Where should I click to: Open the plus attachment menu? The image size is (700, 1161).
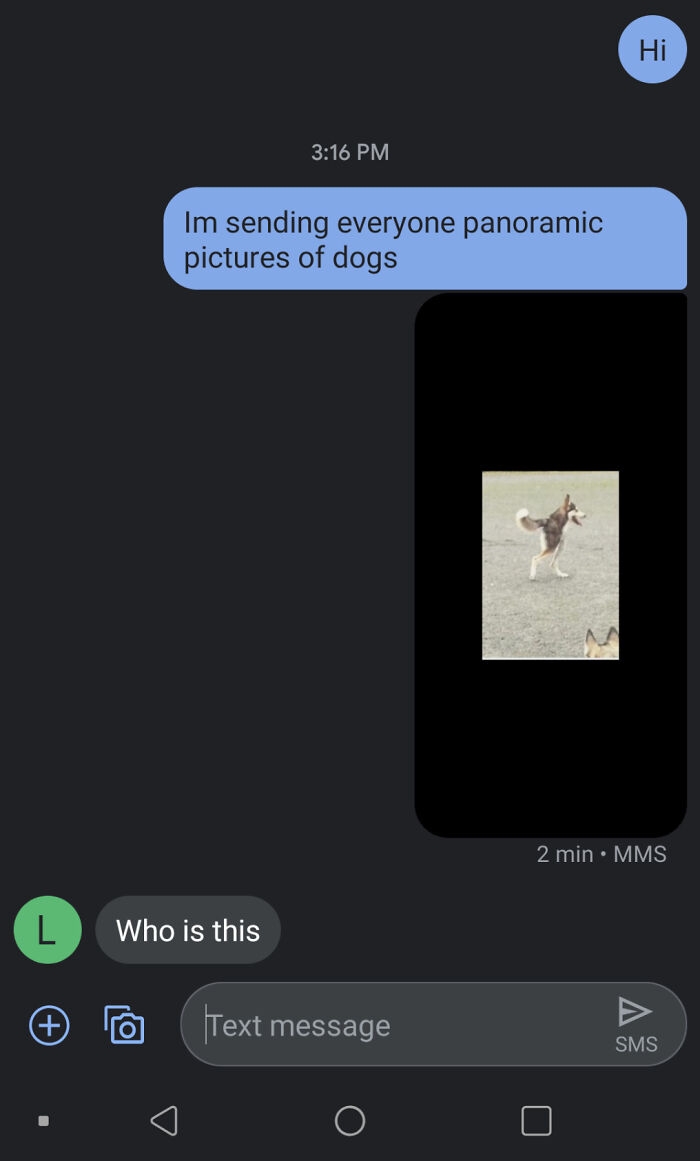(x=49, y=1025)
